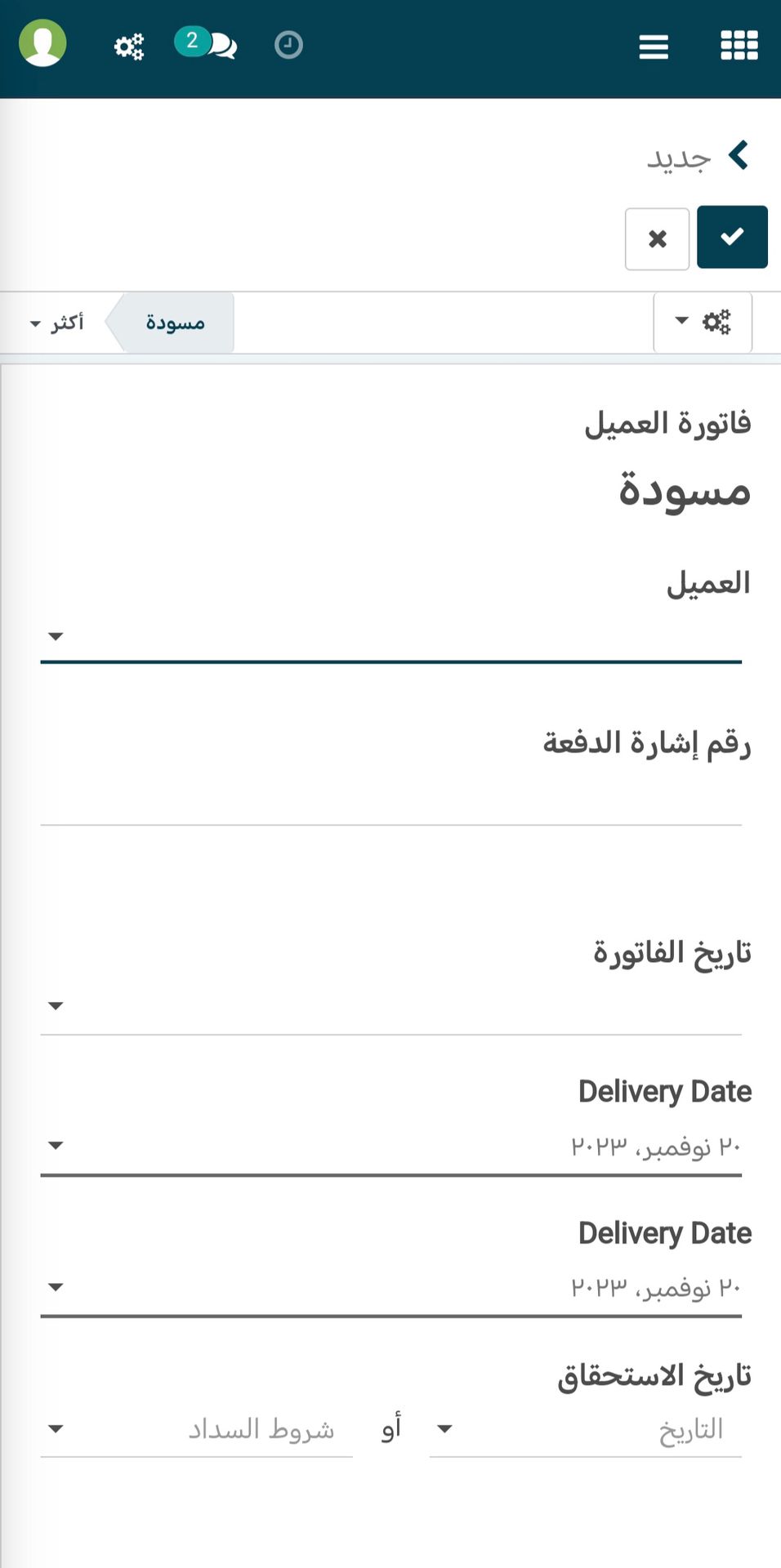Image resolution: width=781 pixels, height=1568 pixels.
Task: Open the hamburger menu
Action: [654, 47]
